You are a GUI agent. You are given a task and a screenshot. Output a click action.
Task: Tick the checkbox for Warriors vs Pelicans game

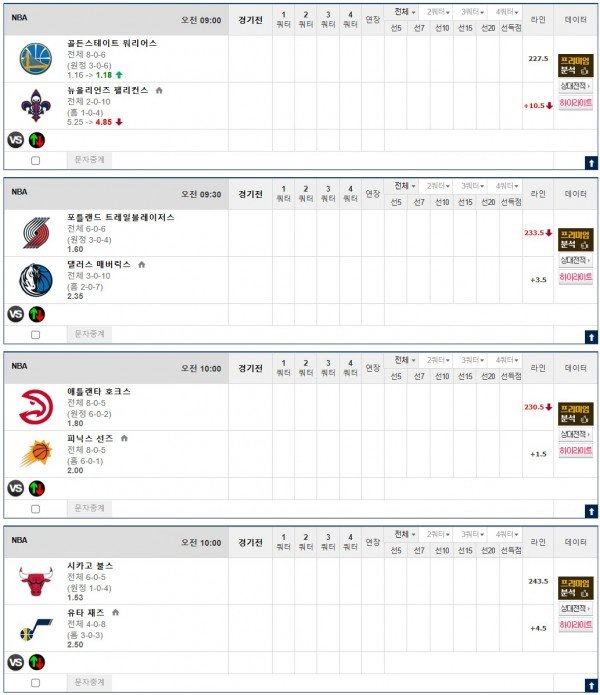pos(35,160)
